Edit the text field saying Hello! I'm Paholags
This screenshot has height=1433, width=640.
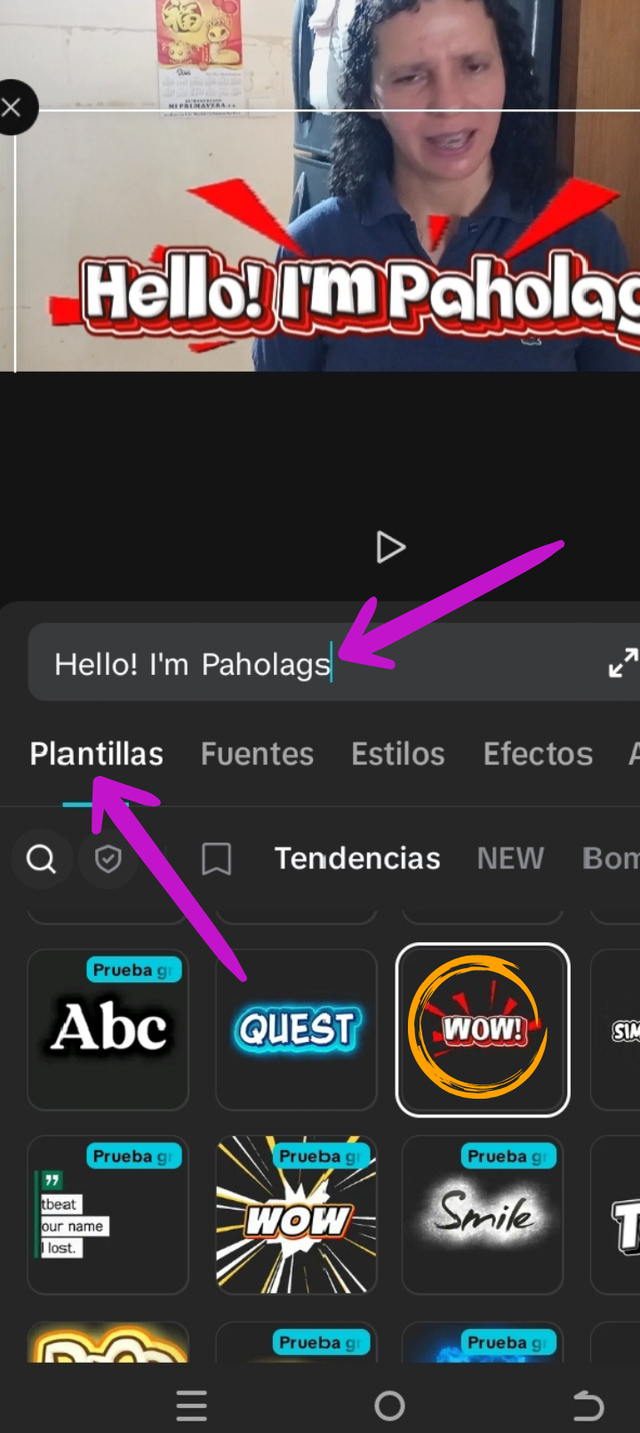(x=192, y=664)
